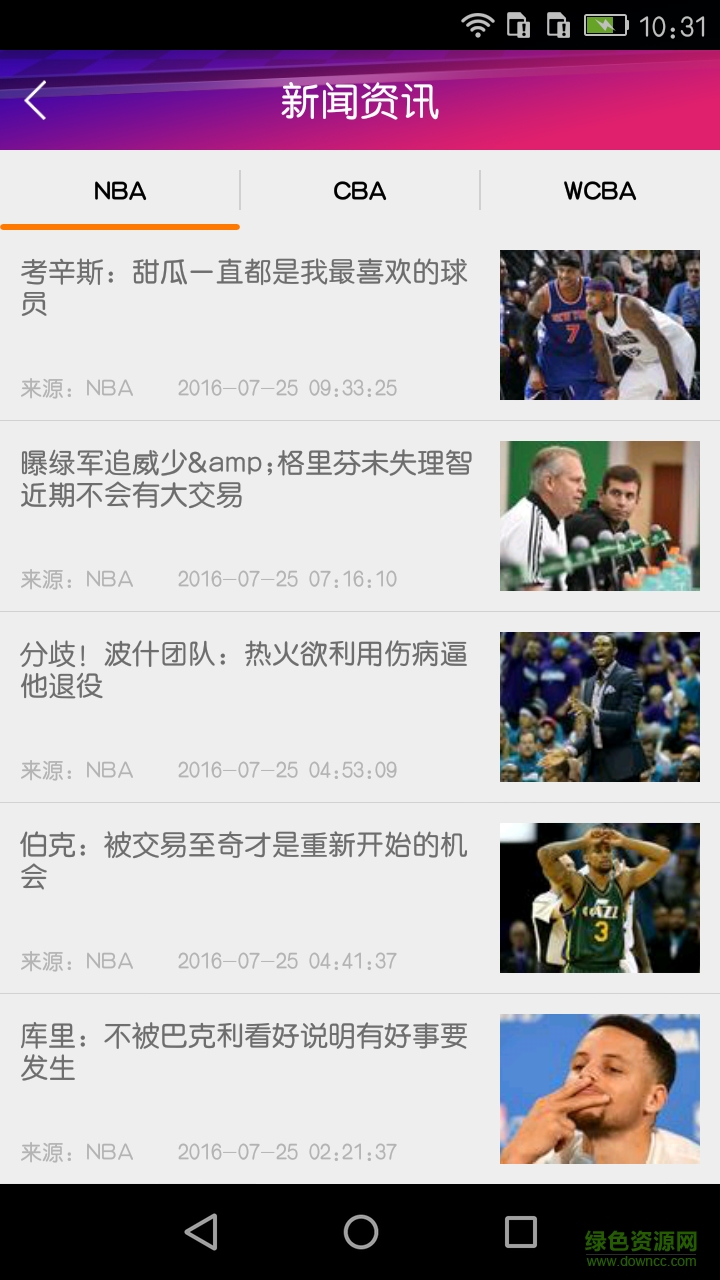The image size is (720, 1280).
Task: Open the recent apps overview
Action: 520,1232
